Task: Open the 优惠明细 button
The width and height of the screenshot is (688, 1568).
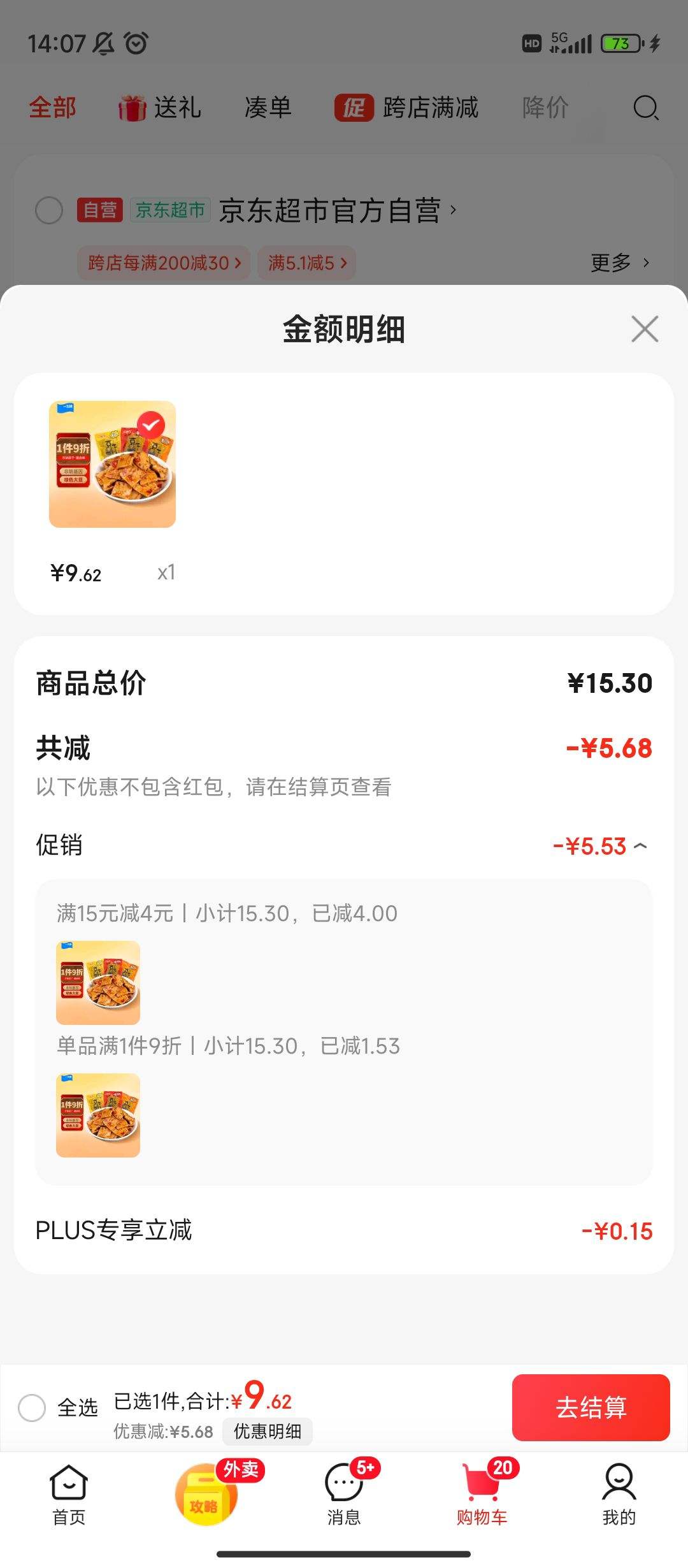Action: click(268, 1432)
